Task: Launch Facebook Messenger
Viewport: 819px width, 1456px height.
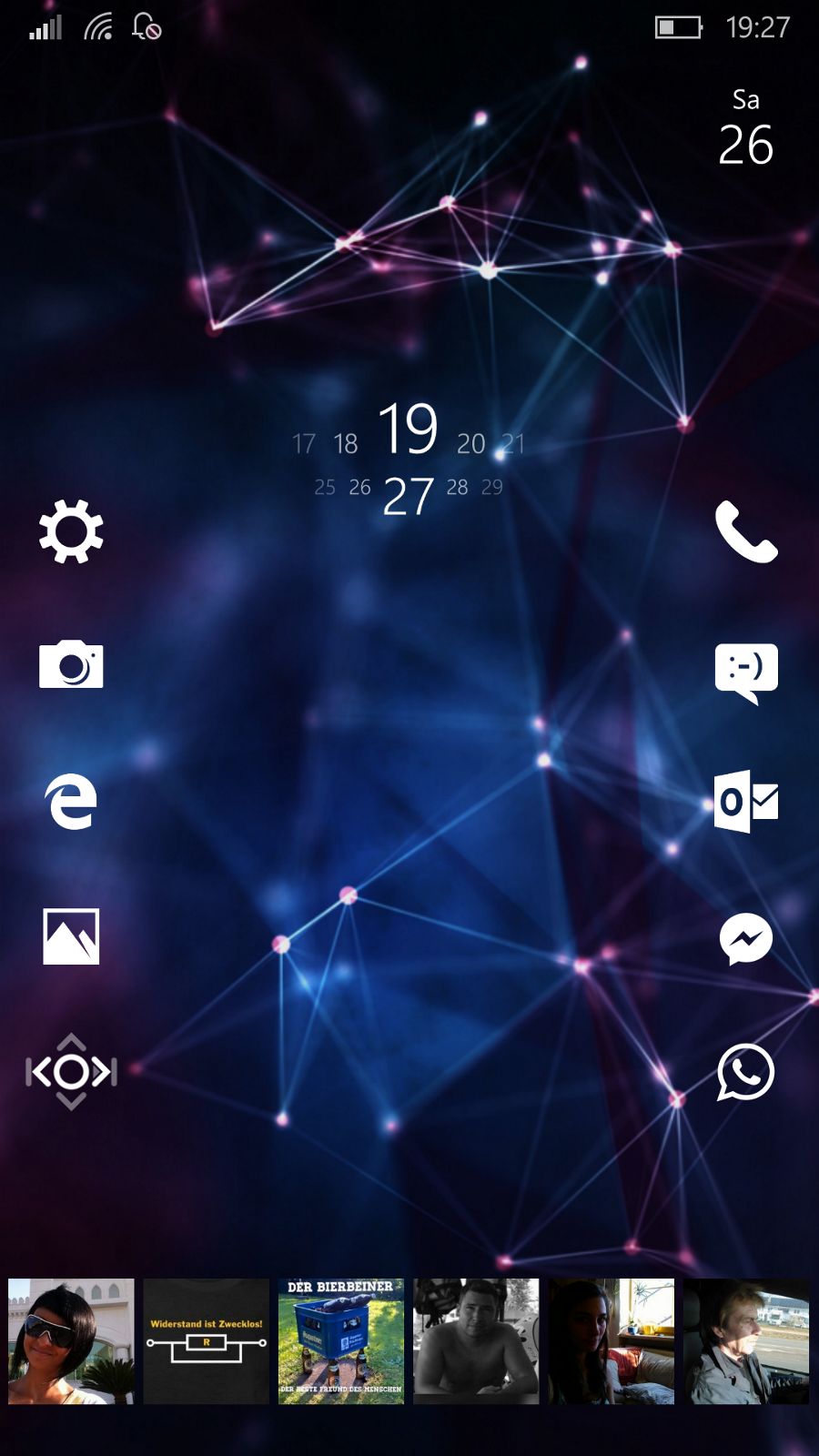Action: [746, 938]
